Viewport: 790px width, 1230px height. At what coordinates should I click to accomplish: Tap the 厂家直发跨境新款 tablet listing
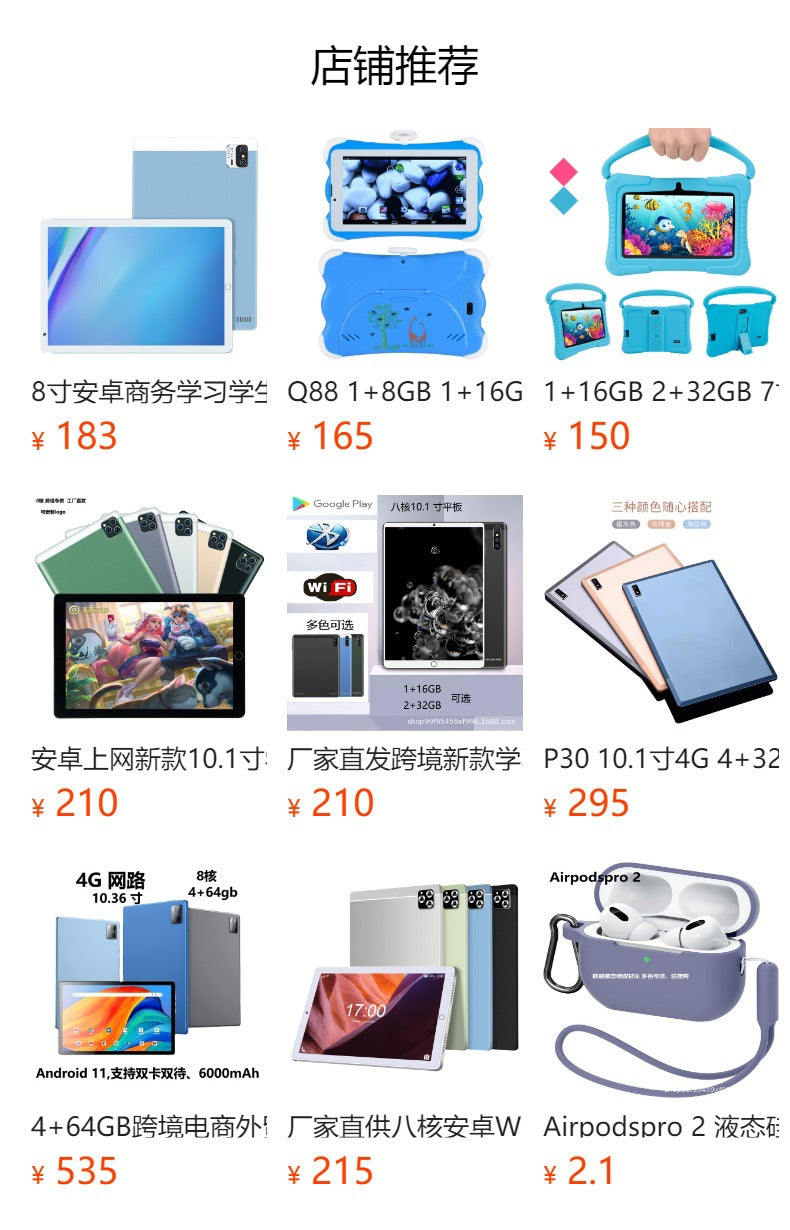click(x=404, y=612)
